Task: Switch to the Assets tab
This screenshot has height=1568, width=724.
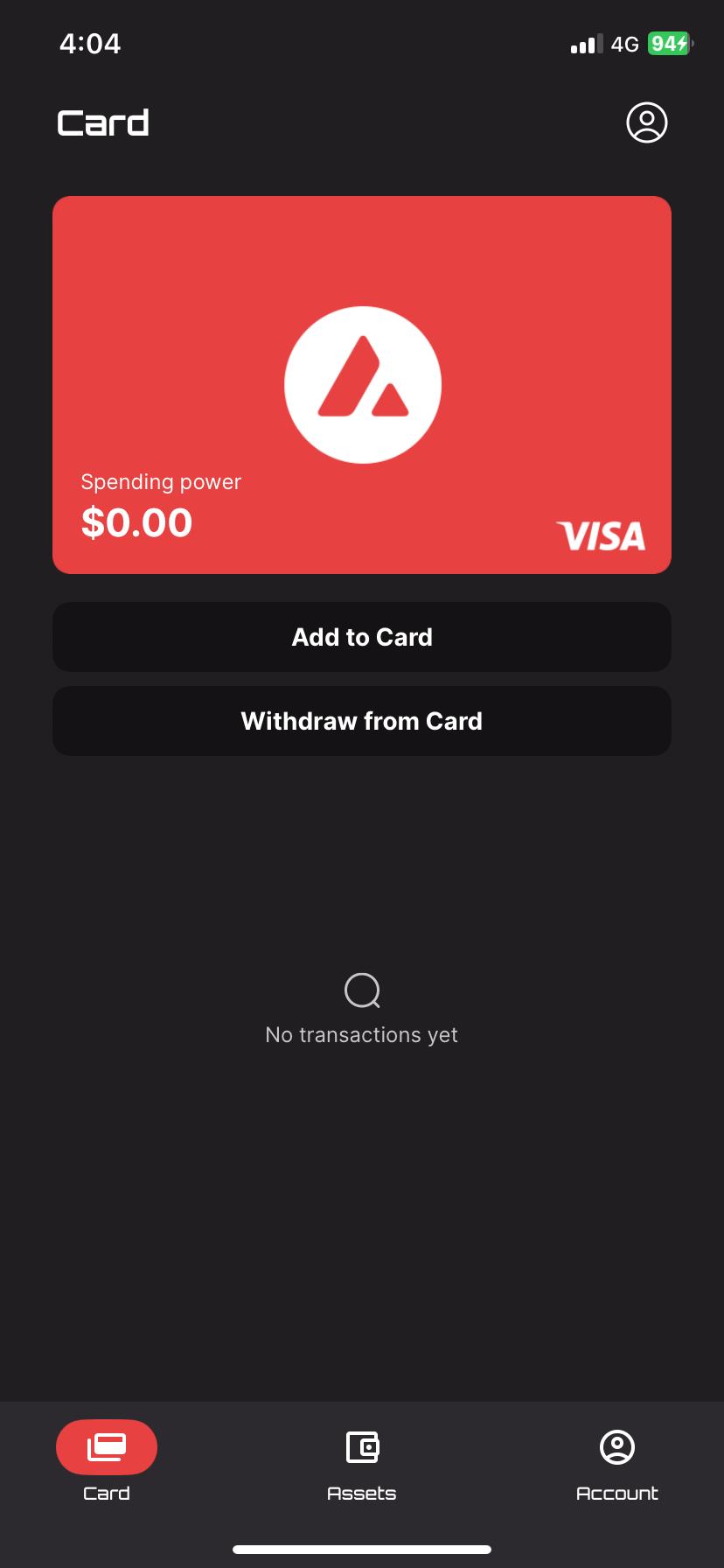Action: pos(362,1462)
